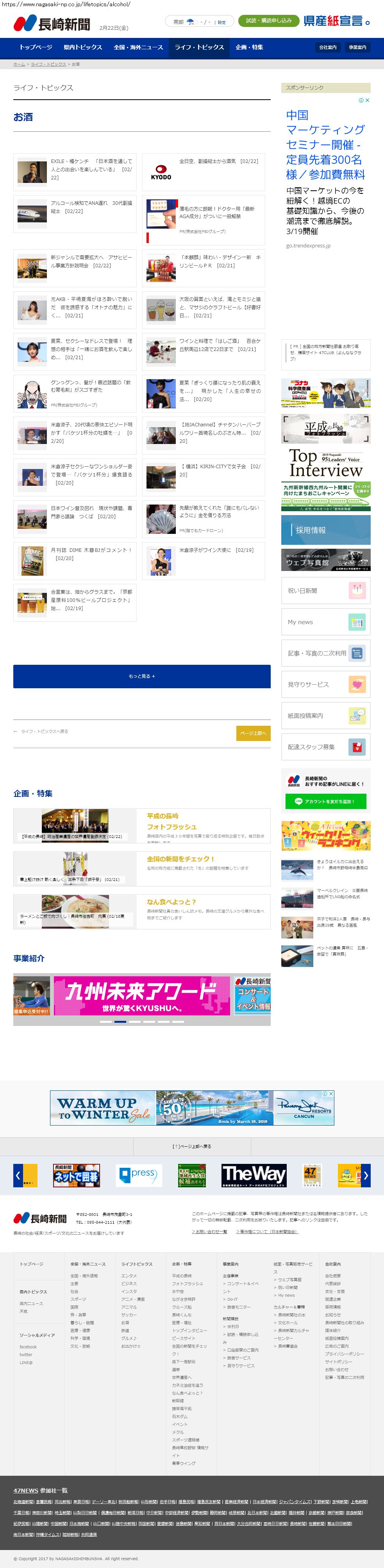Open 全国・海外ニュース navigation item
Screen dimensions: 384x1568
point(138,47)
